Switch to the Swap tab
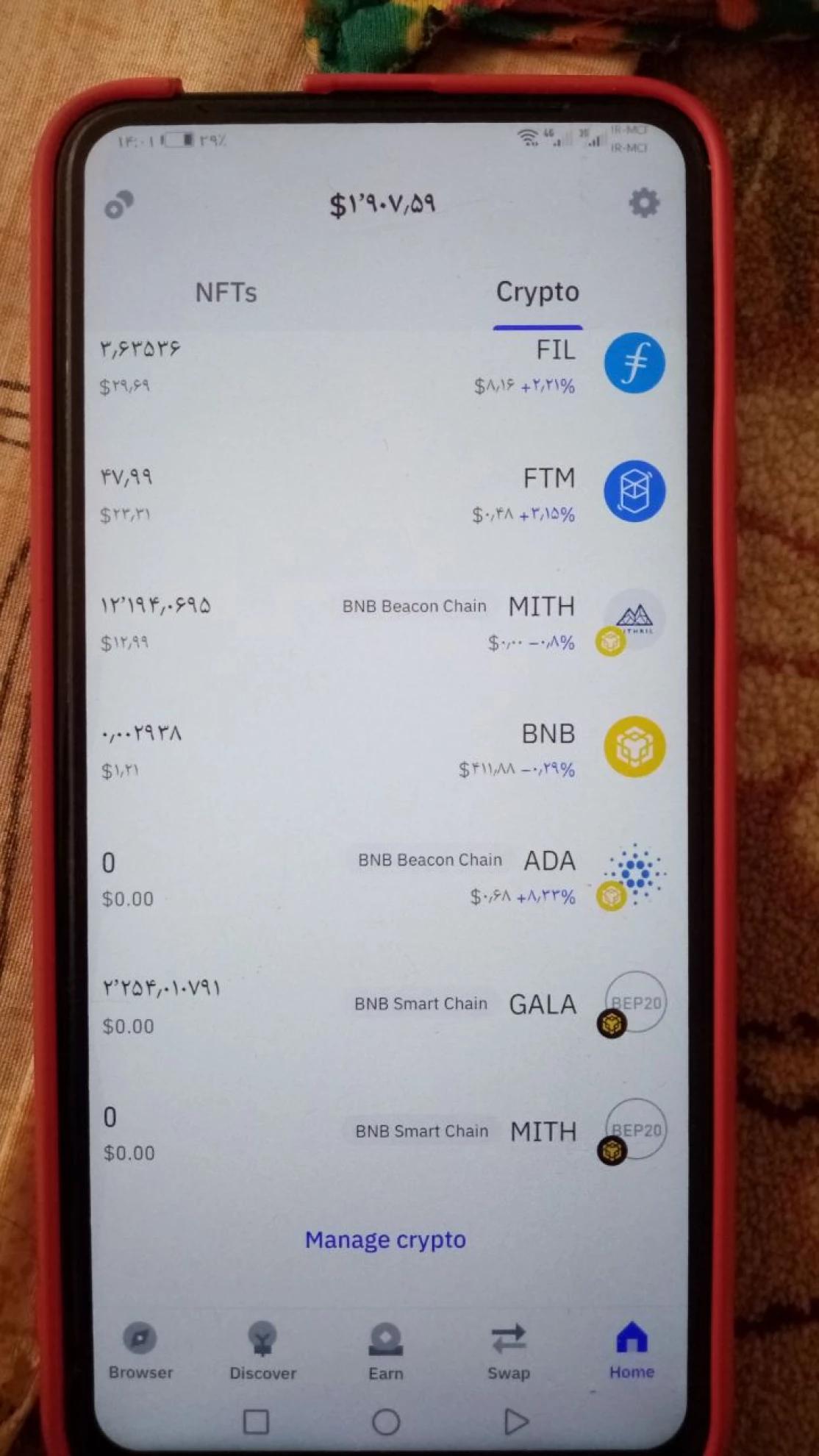The image size is (819, 1456). click(508, 1352)
